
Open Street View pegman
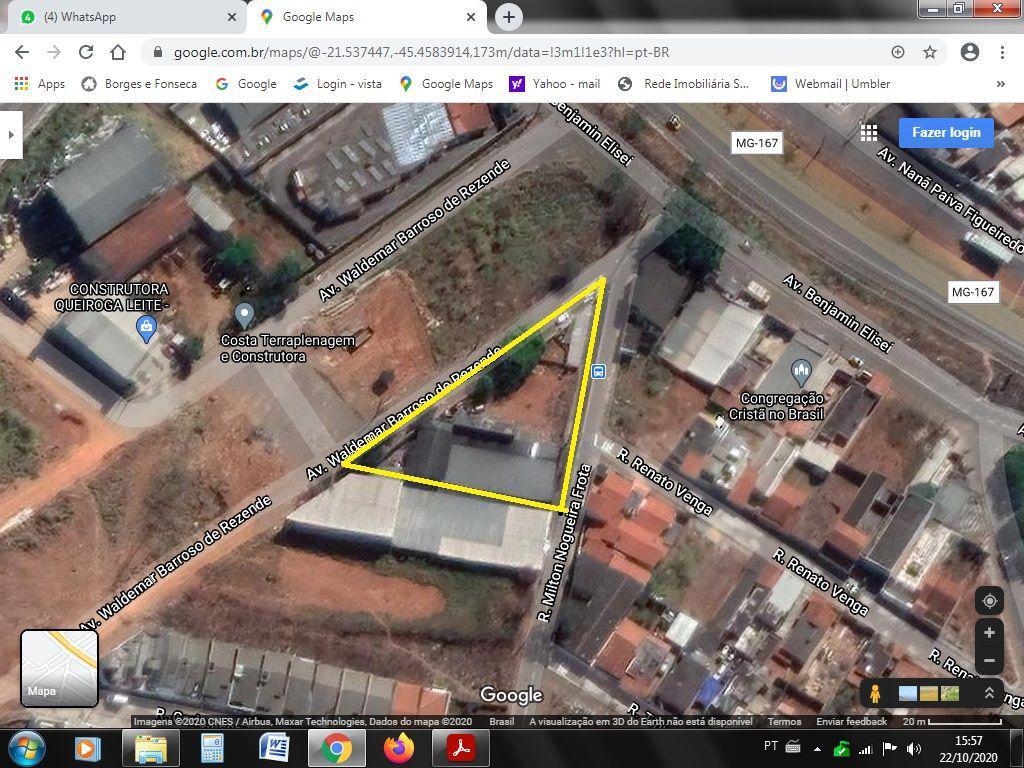(x=876, y=693)
